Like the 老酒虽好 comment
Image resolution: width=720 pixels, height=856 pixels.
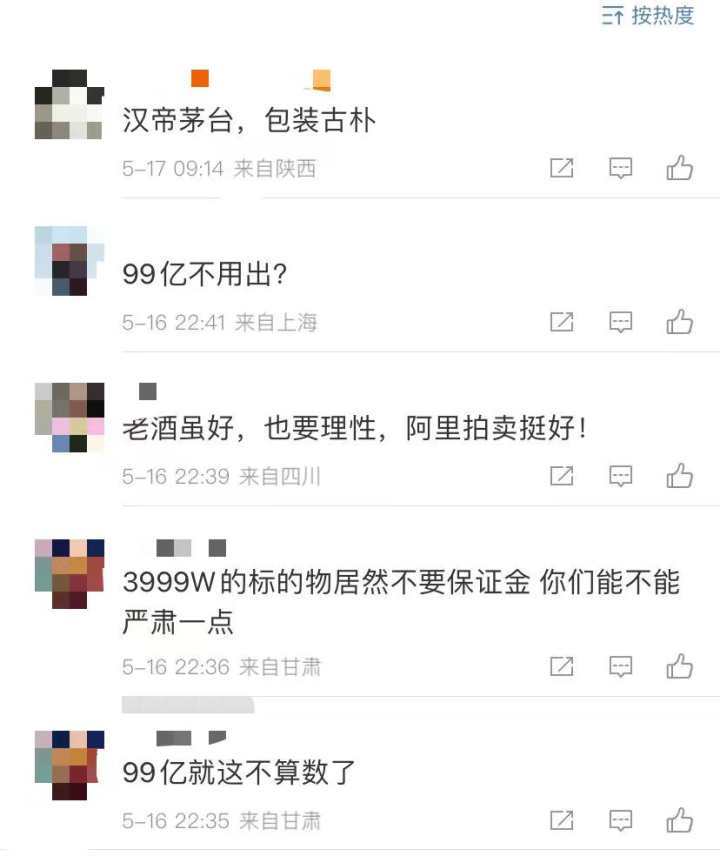tap(680, 475)
